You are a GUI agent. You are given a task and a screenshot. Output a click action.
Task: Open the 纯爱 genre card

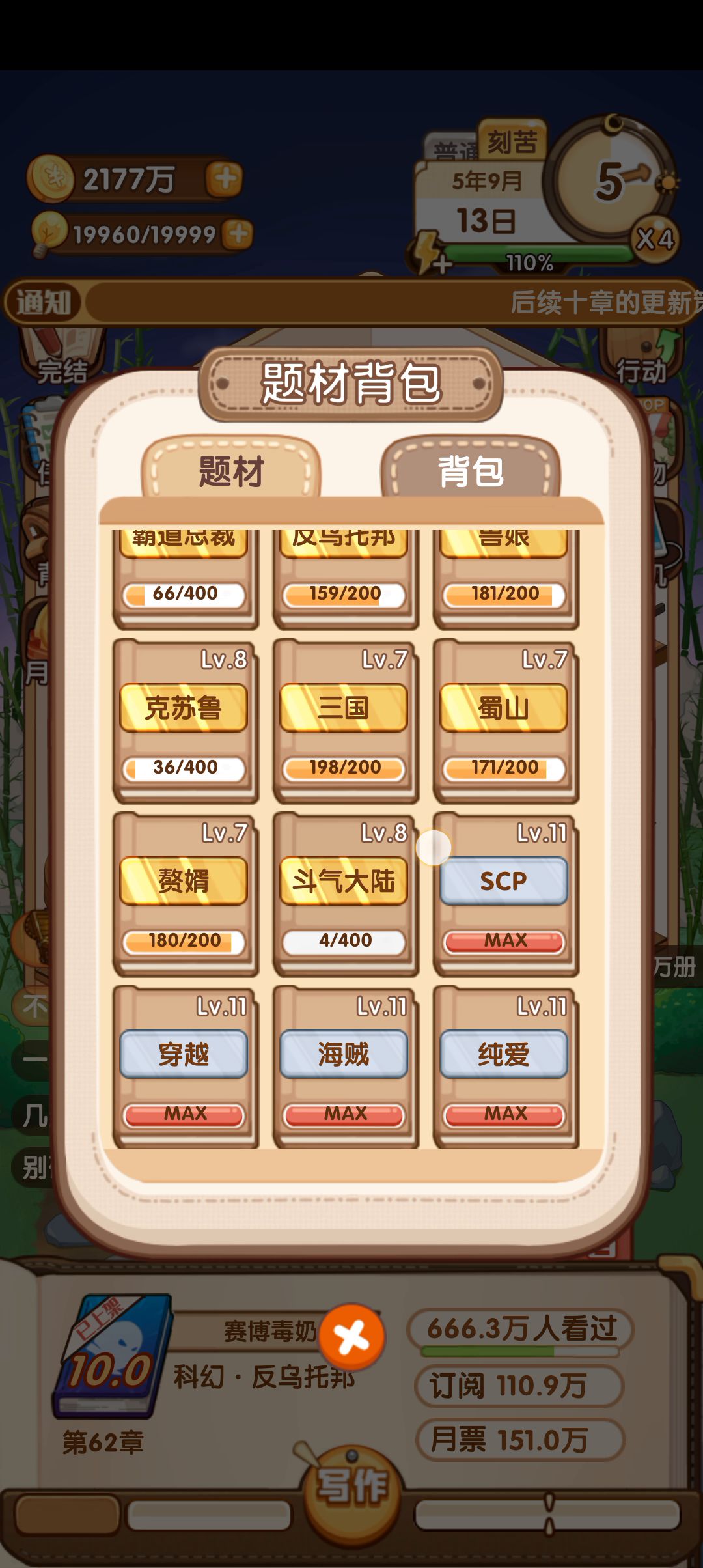[504, 1054]
